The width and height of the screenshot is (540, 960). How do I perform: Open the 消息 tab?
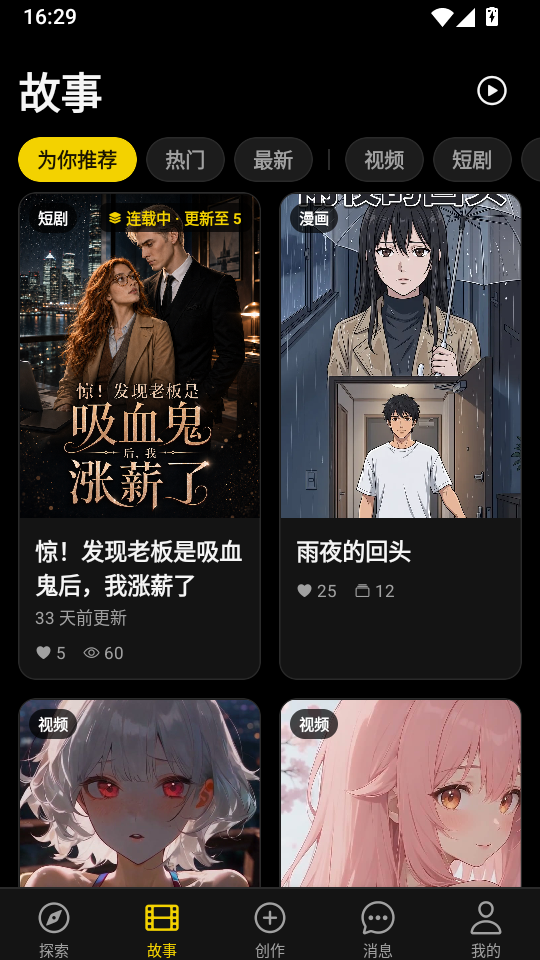click(x=378, y=928)
